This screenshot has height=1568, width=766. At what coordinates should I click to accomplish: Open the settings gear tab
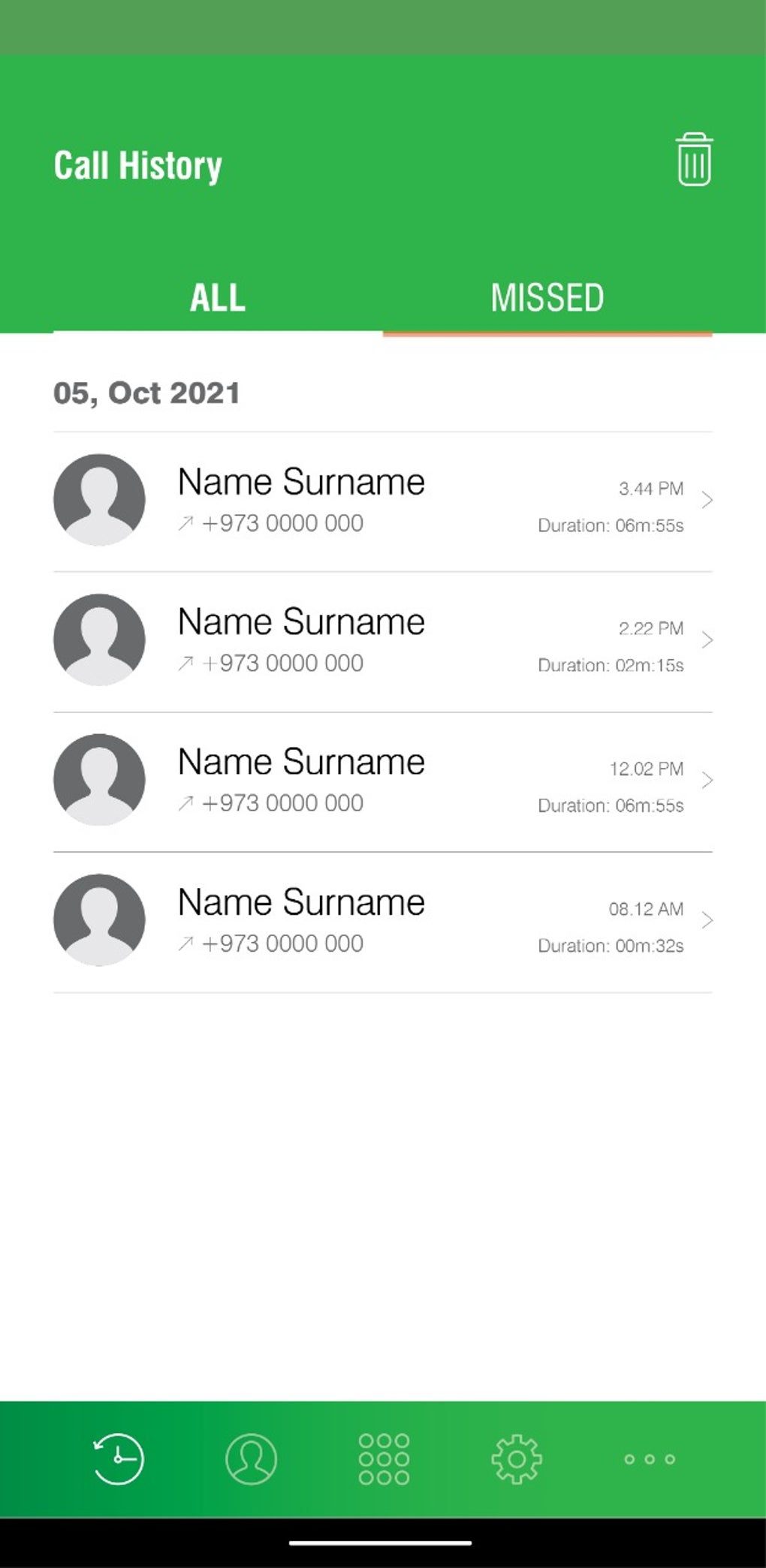(517, 1458)
